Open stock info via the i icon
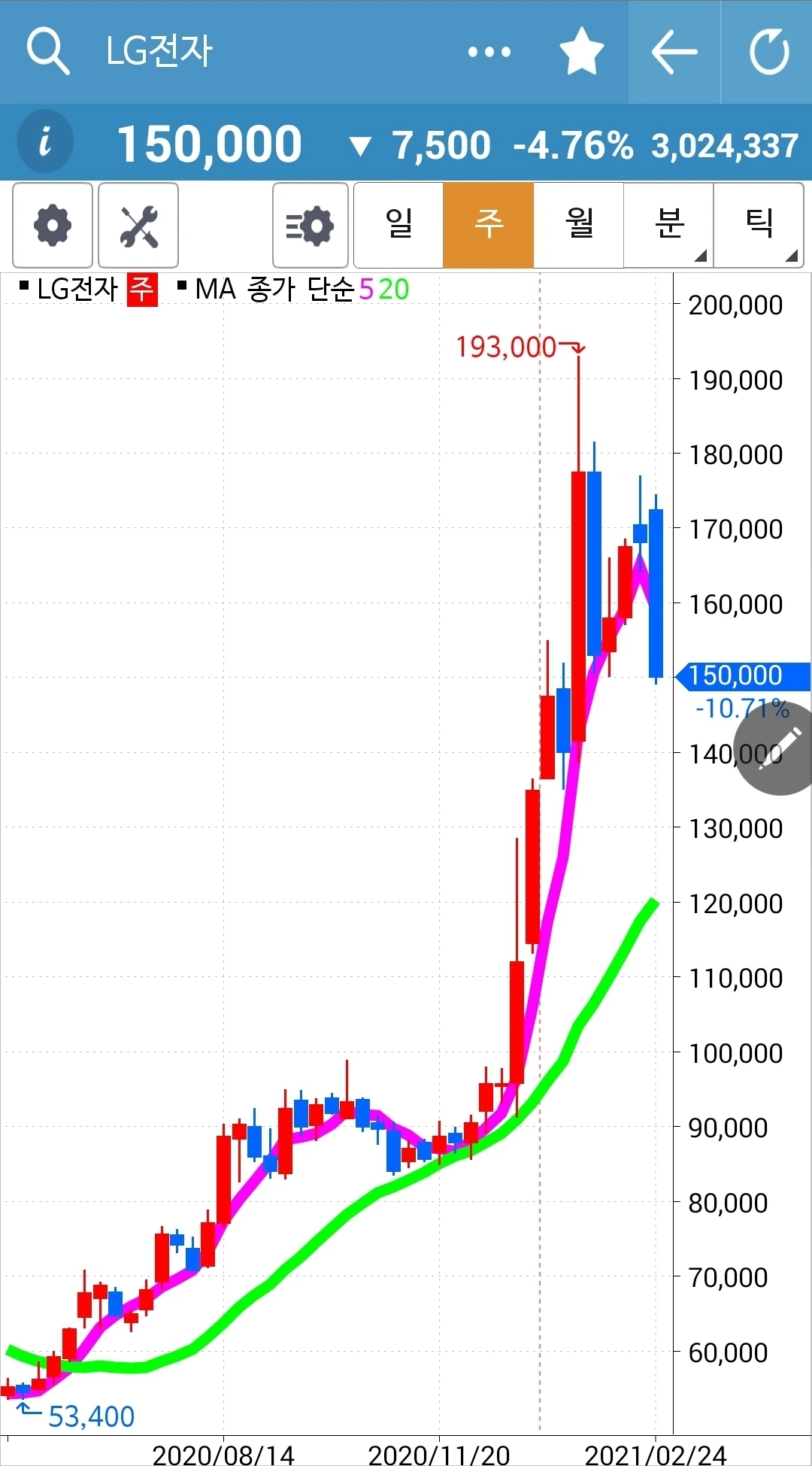 [45, 142]
